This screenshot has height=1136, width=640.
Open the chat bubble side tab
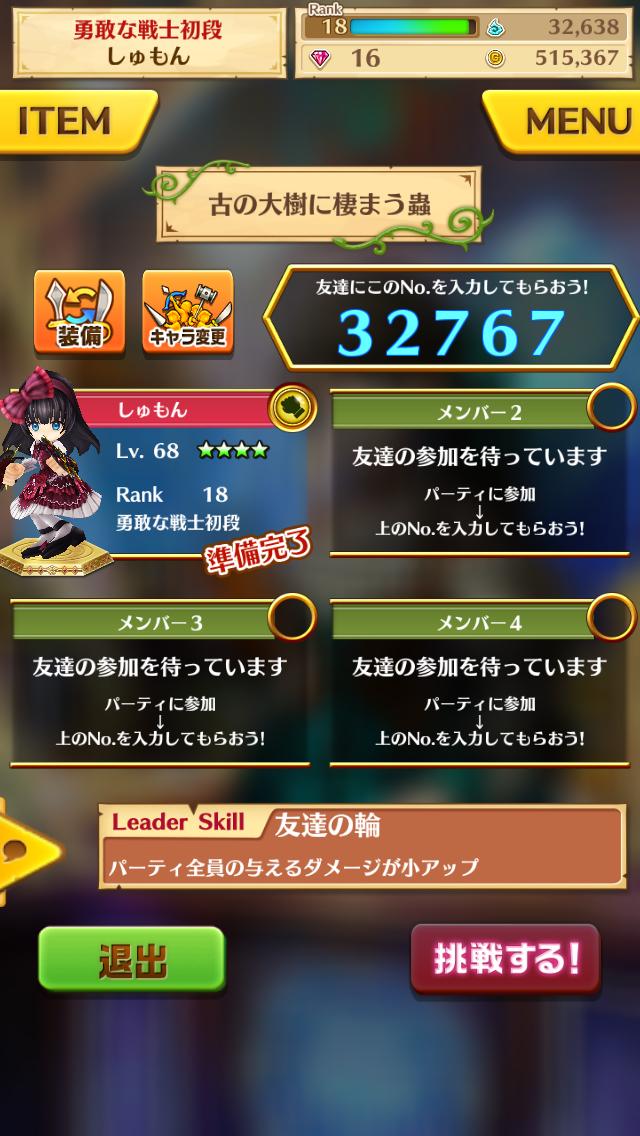click(x=22, y=852)
